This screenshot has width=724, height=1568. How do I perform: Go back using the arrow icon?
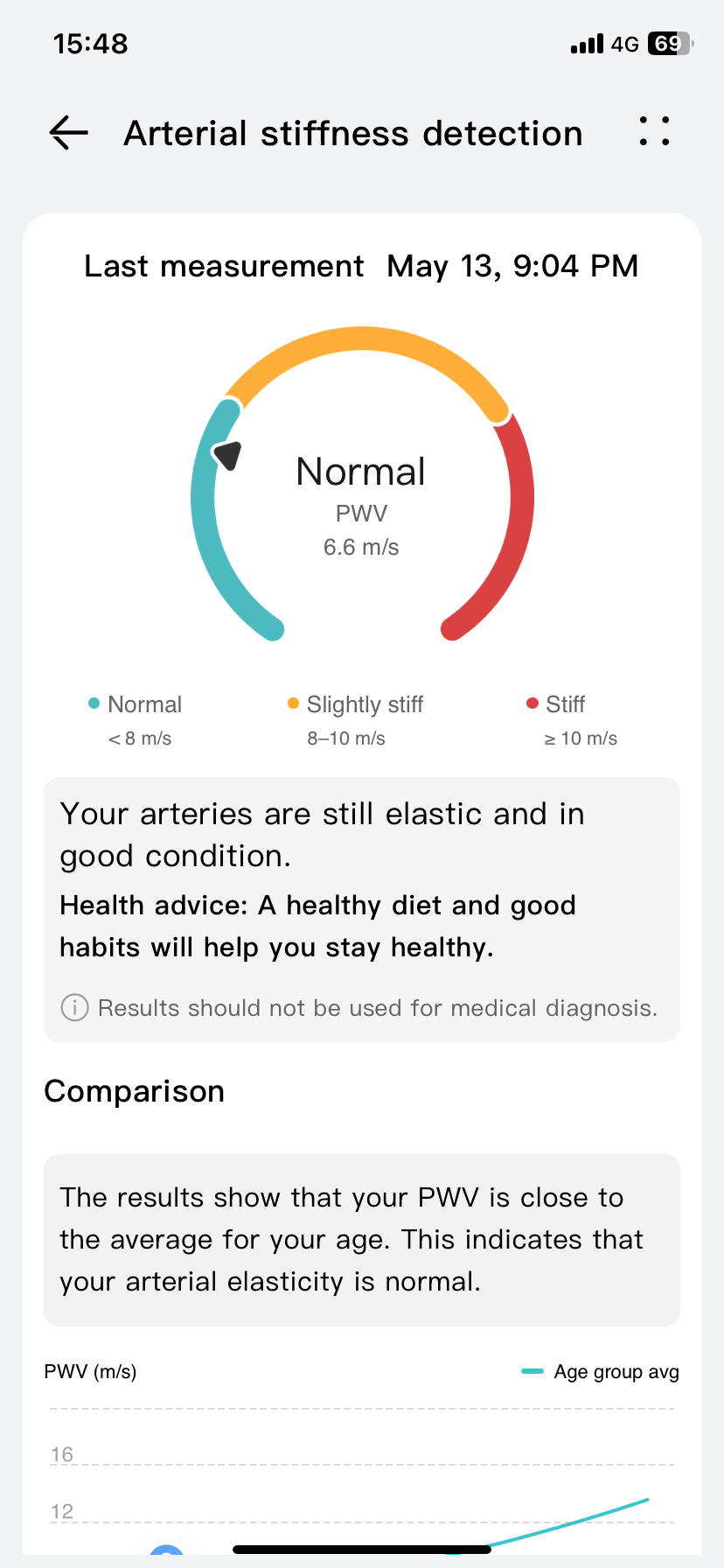[69, 133]
